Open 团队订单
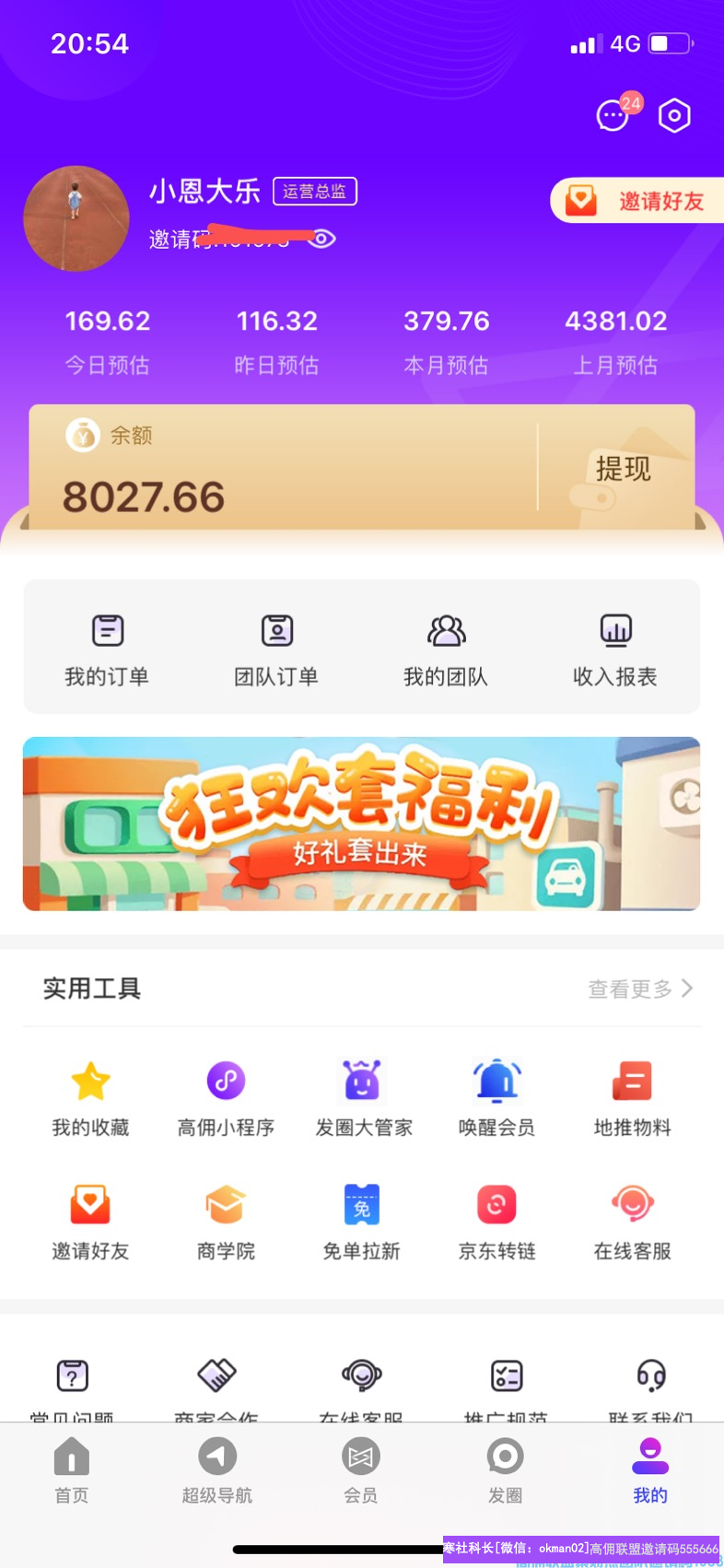Viewport: 724px width, 1568px height. 276,649
